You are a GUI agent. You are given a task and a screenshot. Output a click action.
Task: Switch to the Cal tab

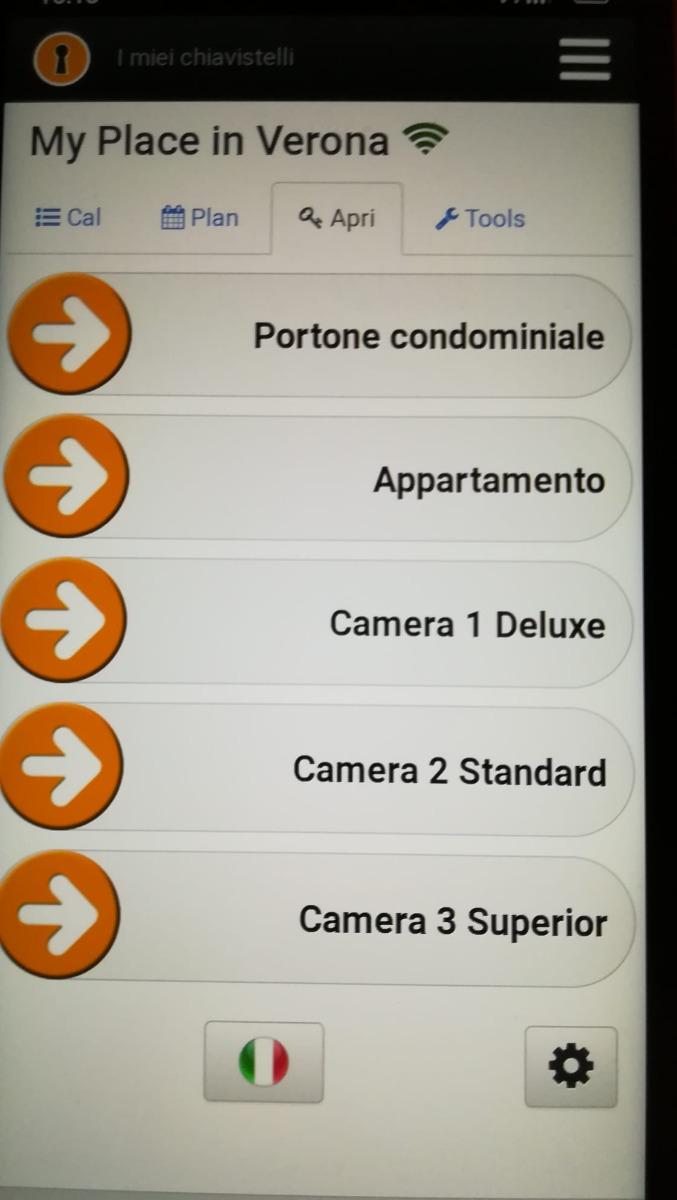click(68, 218)
